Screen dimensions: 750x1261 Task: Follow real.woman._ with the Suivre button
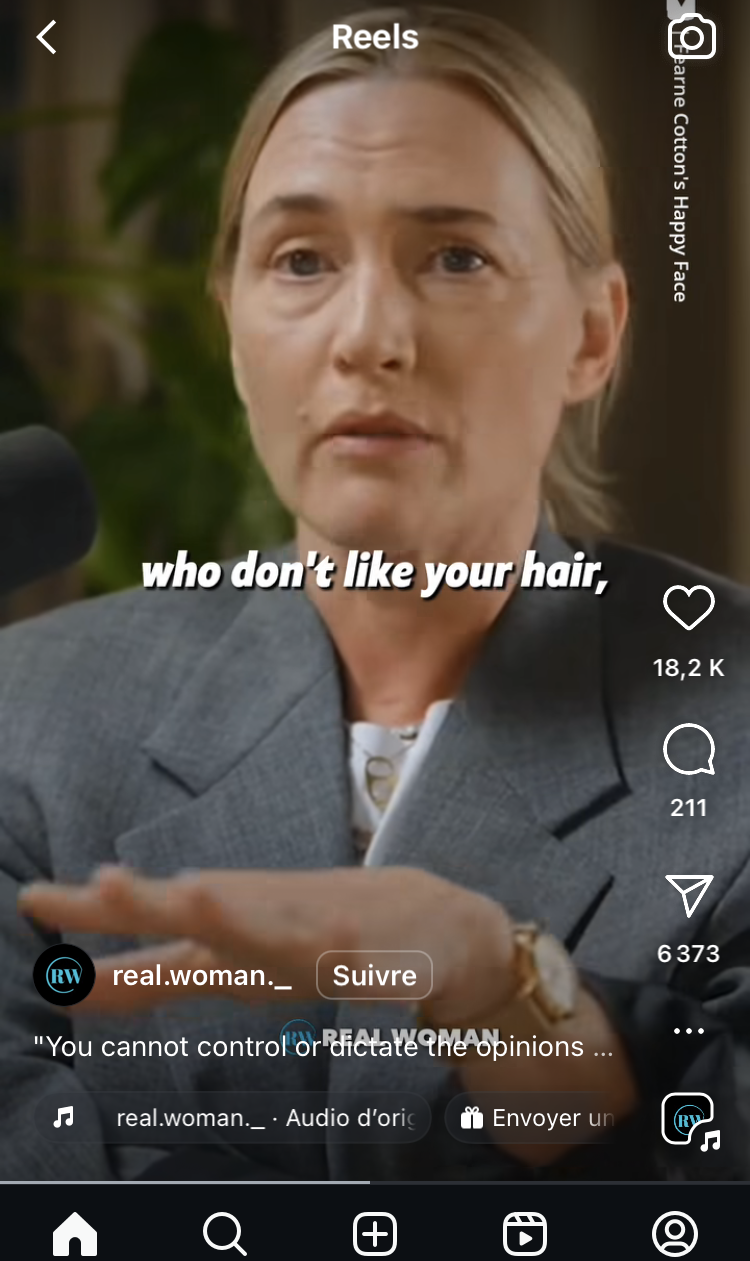374,975
